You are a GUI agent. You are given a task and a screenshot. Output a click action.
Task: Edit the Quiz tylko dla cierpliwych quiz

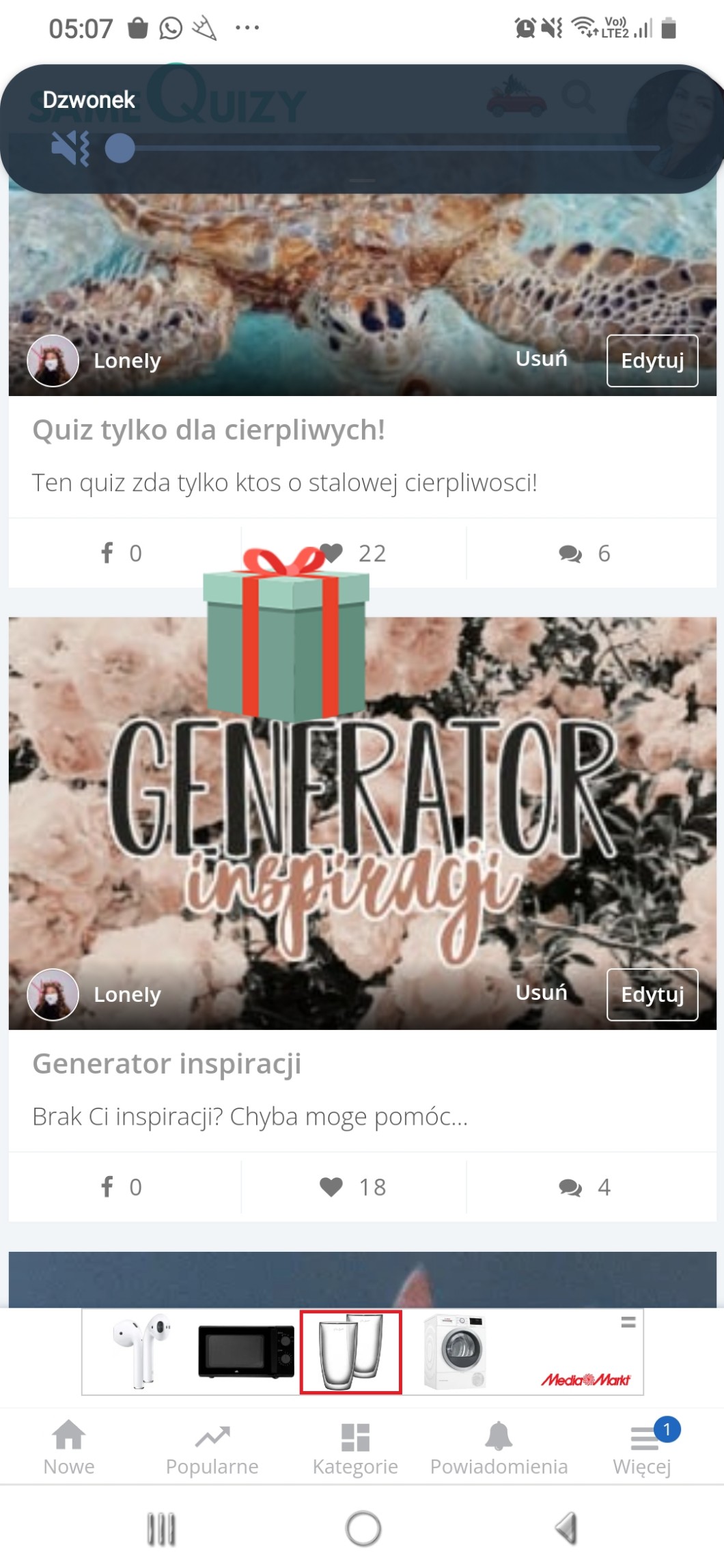[652, 361]
